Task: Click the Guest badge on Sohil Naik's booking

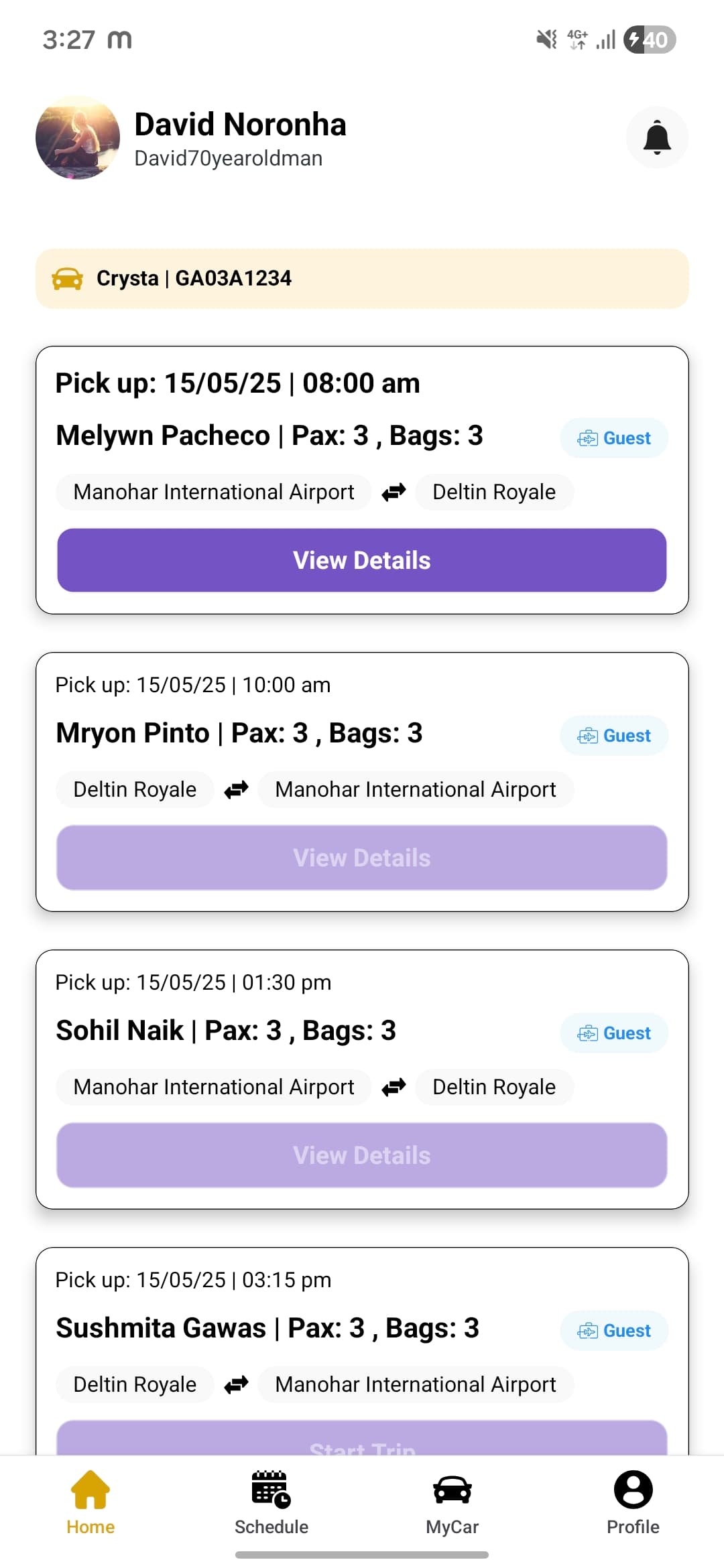Action: pyautogui.click(x=613, y=1033)
